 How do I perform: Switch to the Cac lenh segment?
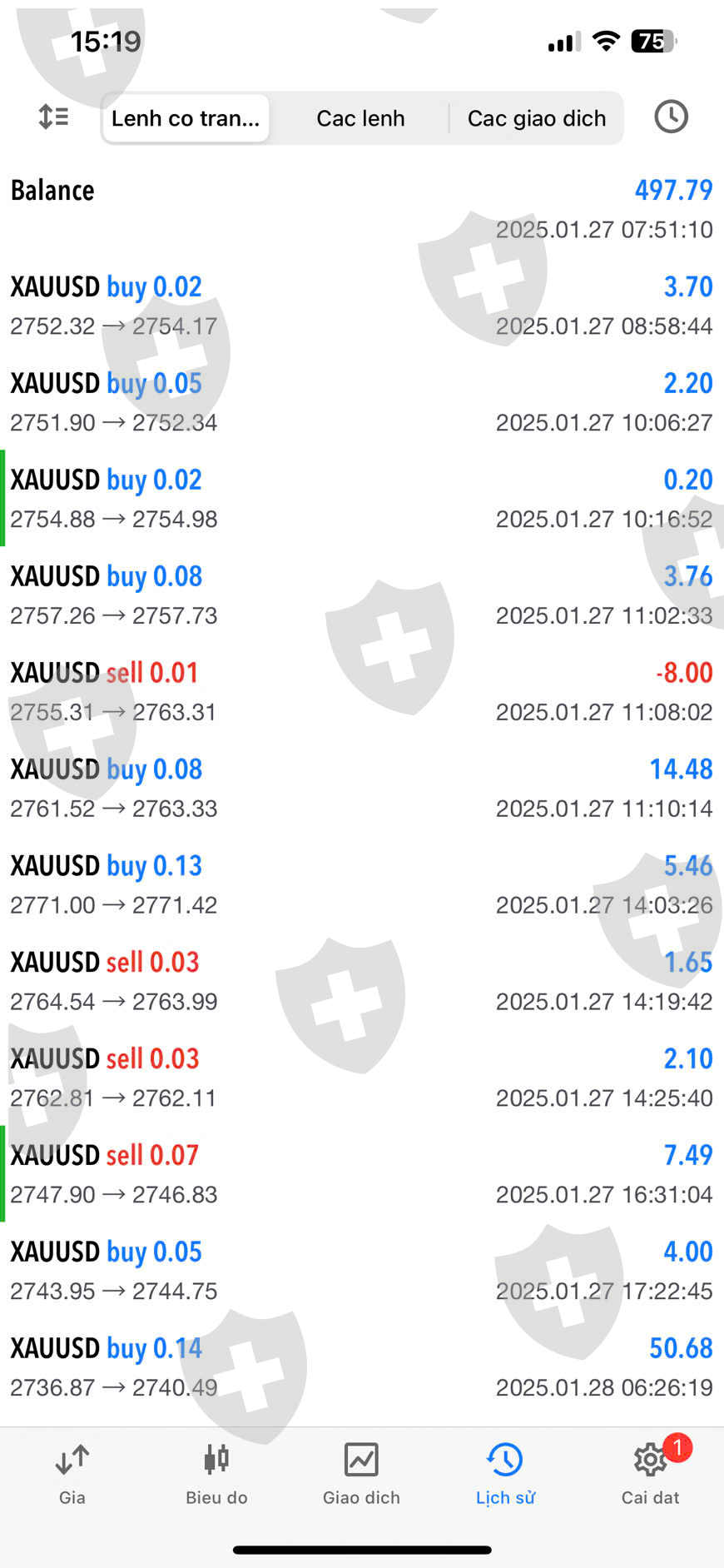(x=360, y=118)
